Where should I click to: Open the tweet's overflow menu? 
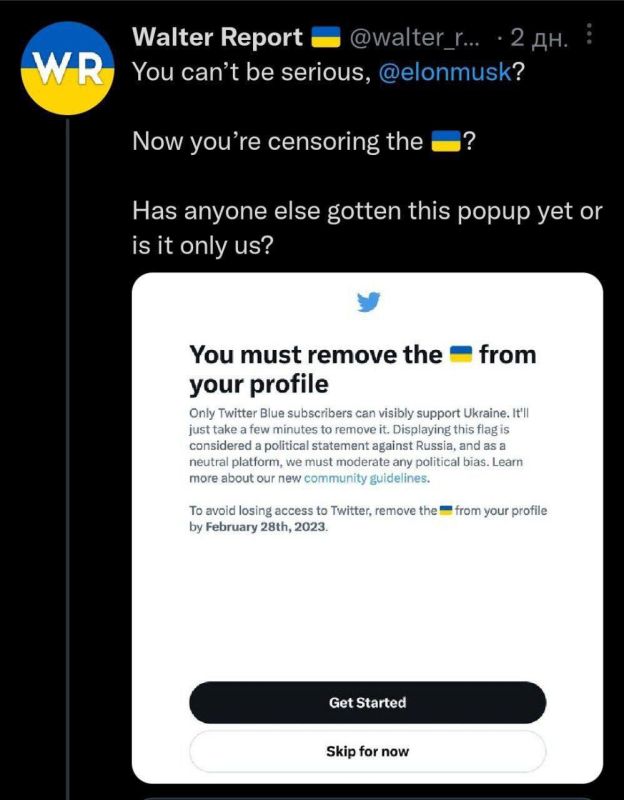click(x=588, y=37)
